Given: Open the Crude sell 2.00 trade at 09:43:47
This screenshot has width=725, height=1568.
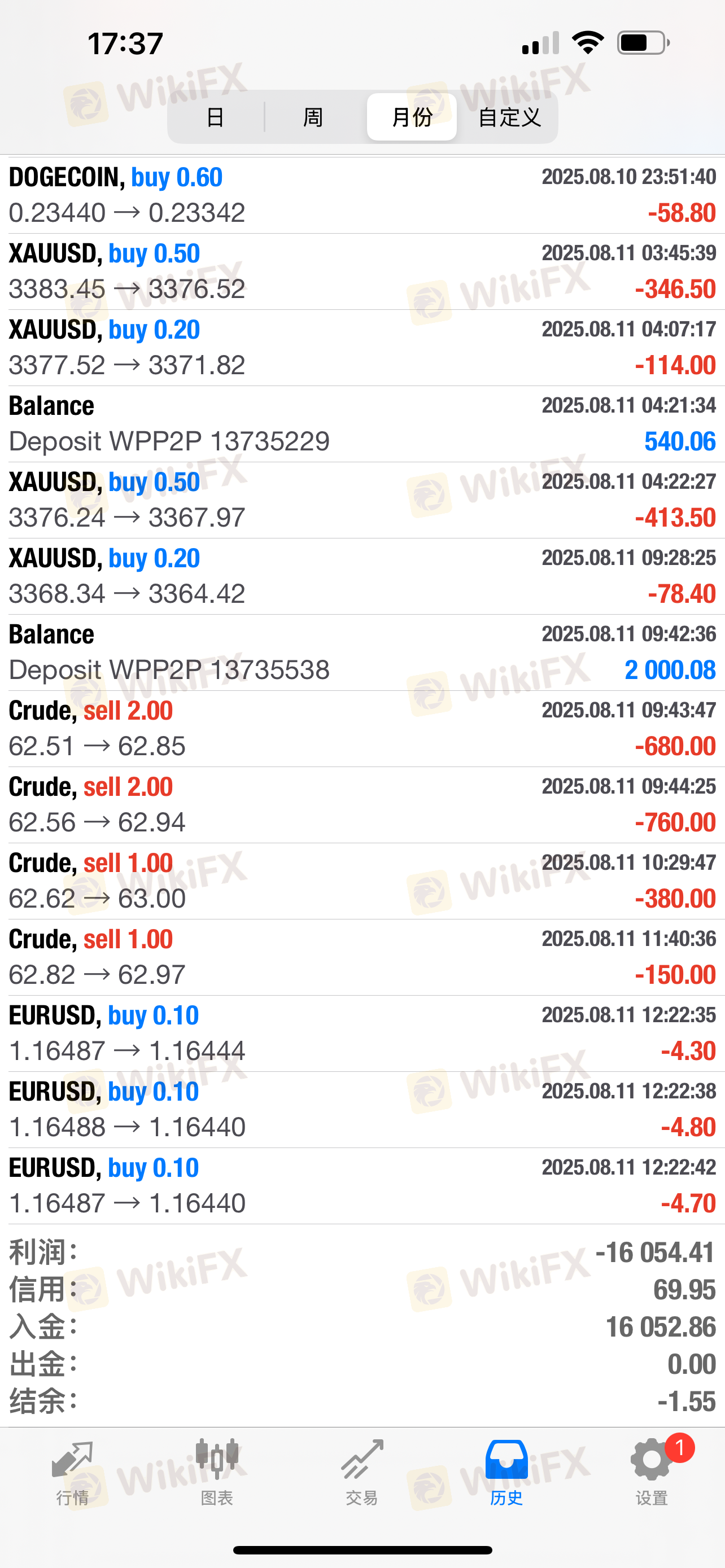Looking at the screenshot, I should pos(362,729).
